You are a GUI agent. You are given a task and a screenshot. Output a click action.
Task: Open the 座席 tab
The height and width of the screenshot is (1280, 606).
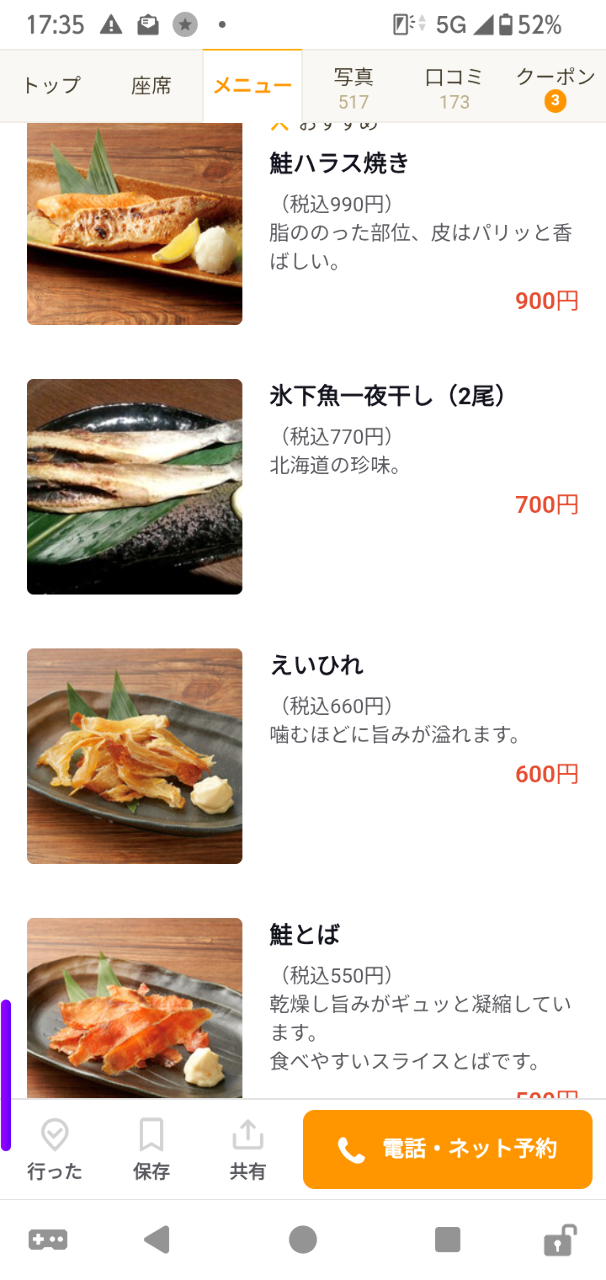click(x=151, y=86)
